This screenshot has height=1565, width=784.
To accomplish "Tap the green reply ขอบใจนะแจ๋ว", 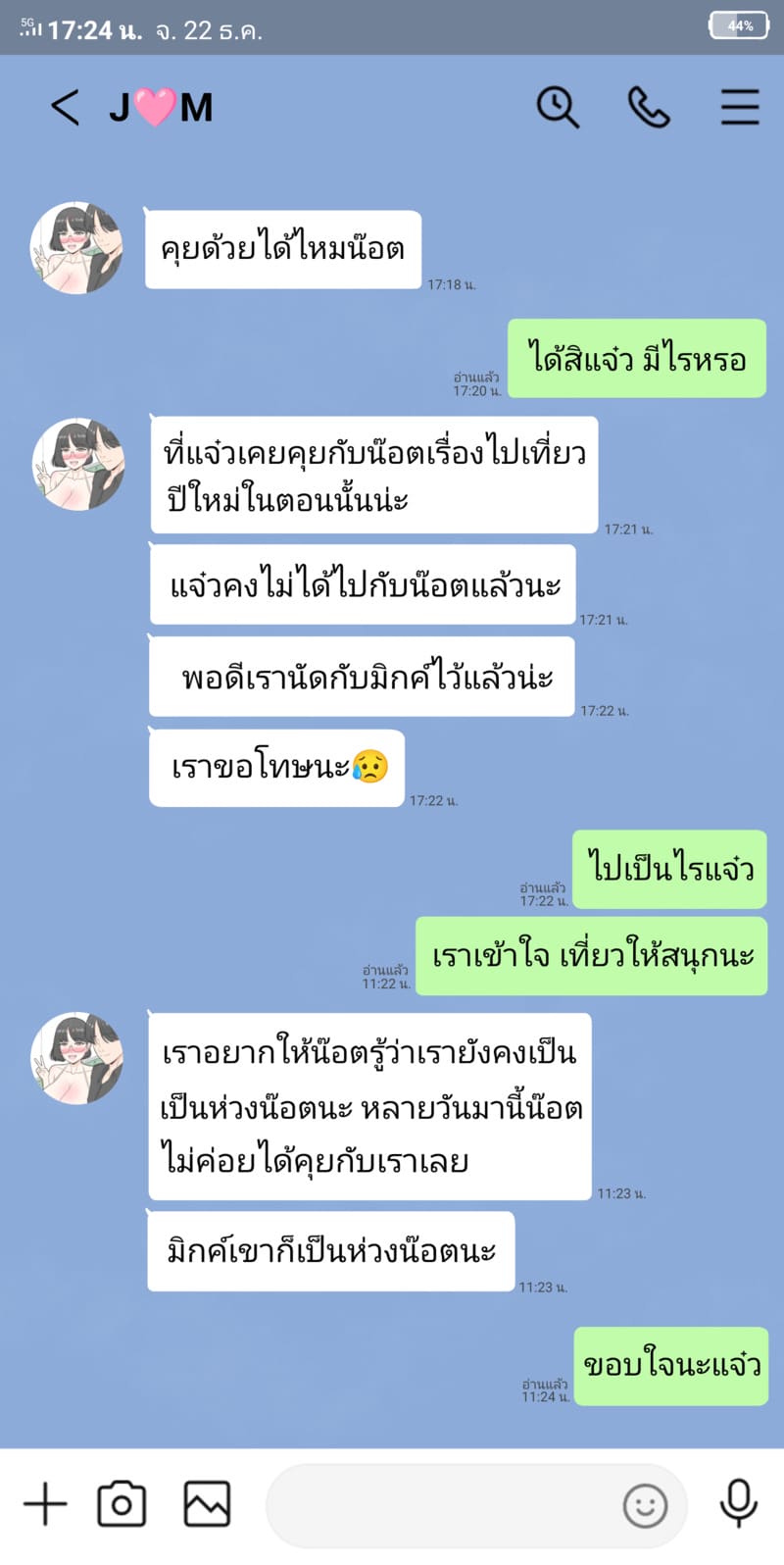I will pos(671,1365).
